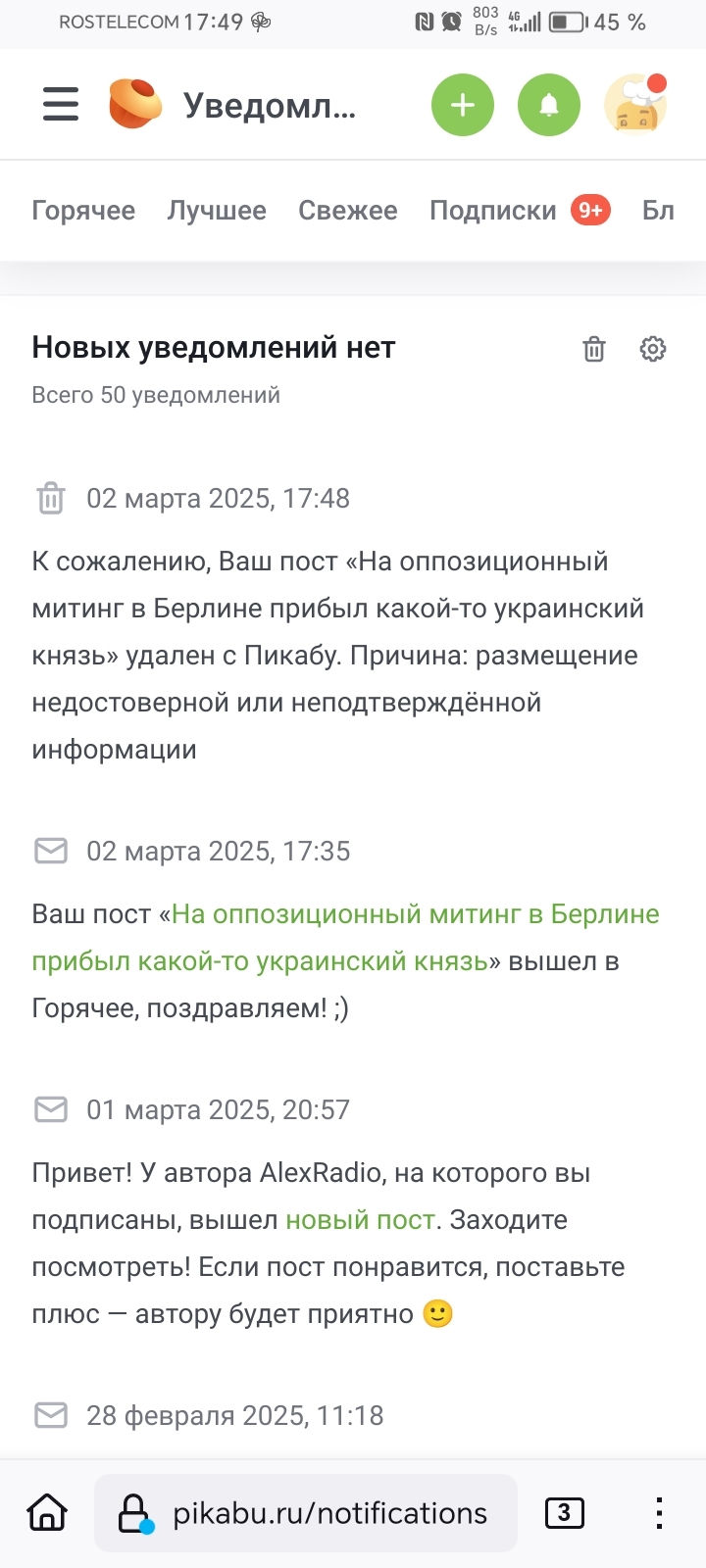Show the open browser tabs
The width and height of the screenshot is (706, 1568).
click(564, 1513)
